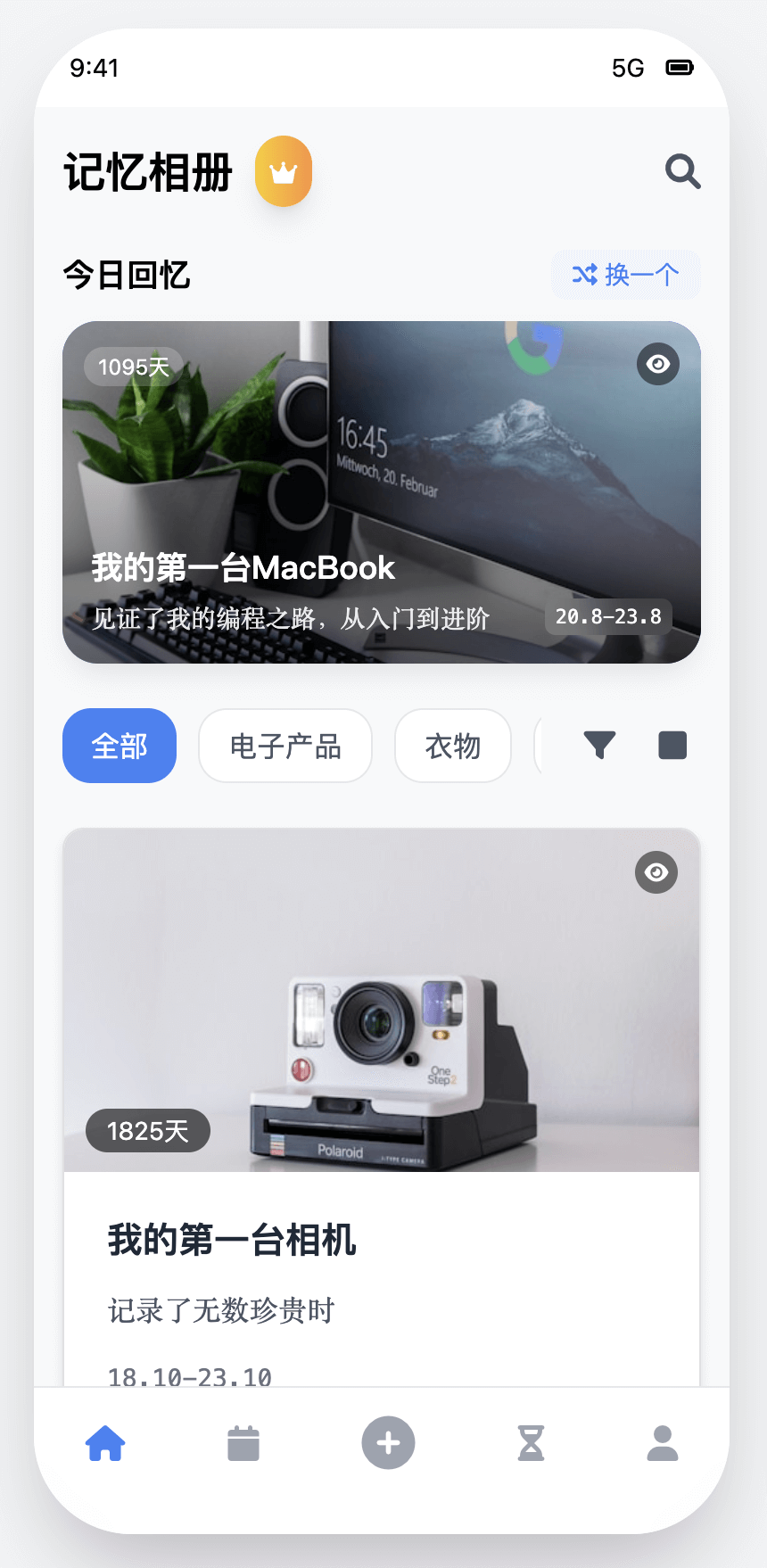Click the 换一个 shuffle button
This screenshot has width=767, height=1568.
(625, 275)
